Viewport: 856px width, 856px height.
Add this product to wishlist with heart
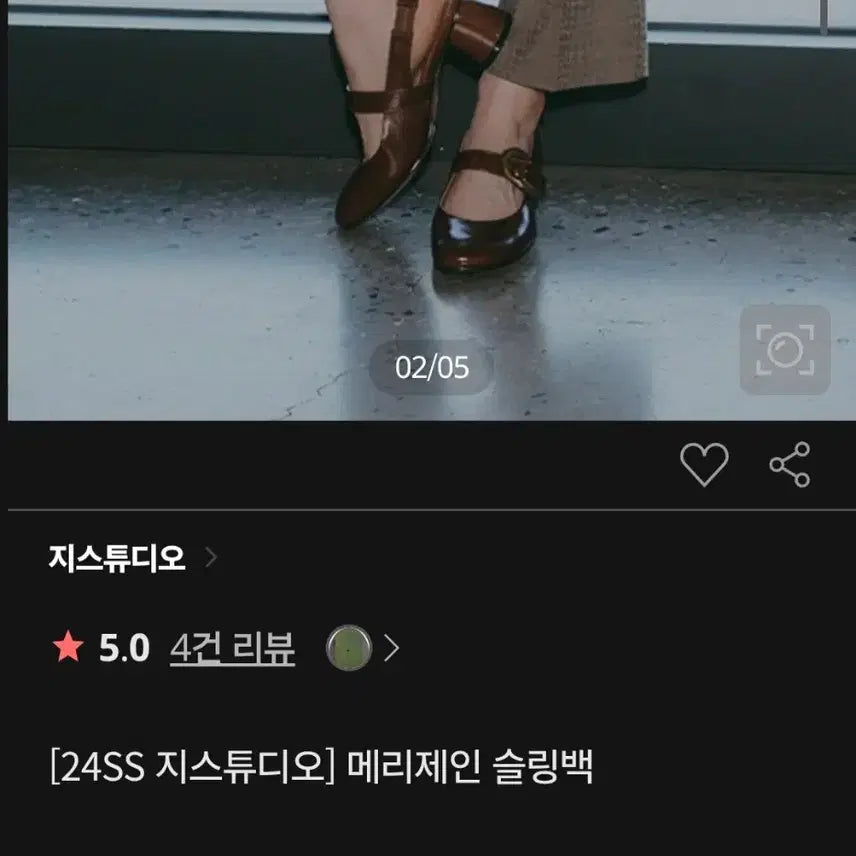pyautogui.click(x=704, y=464)
